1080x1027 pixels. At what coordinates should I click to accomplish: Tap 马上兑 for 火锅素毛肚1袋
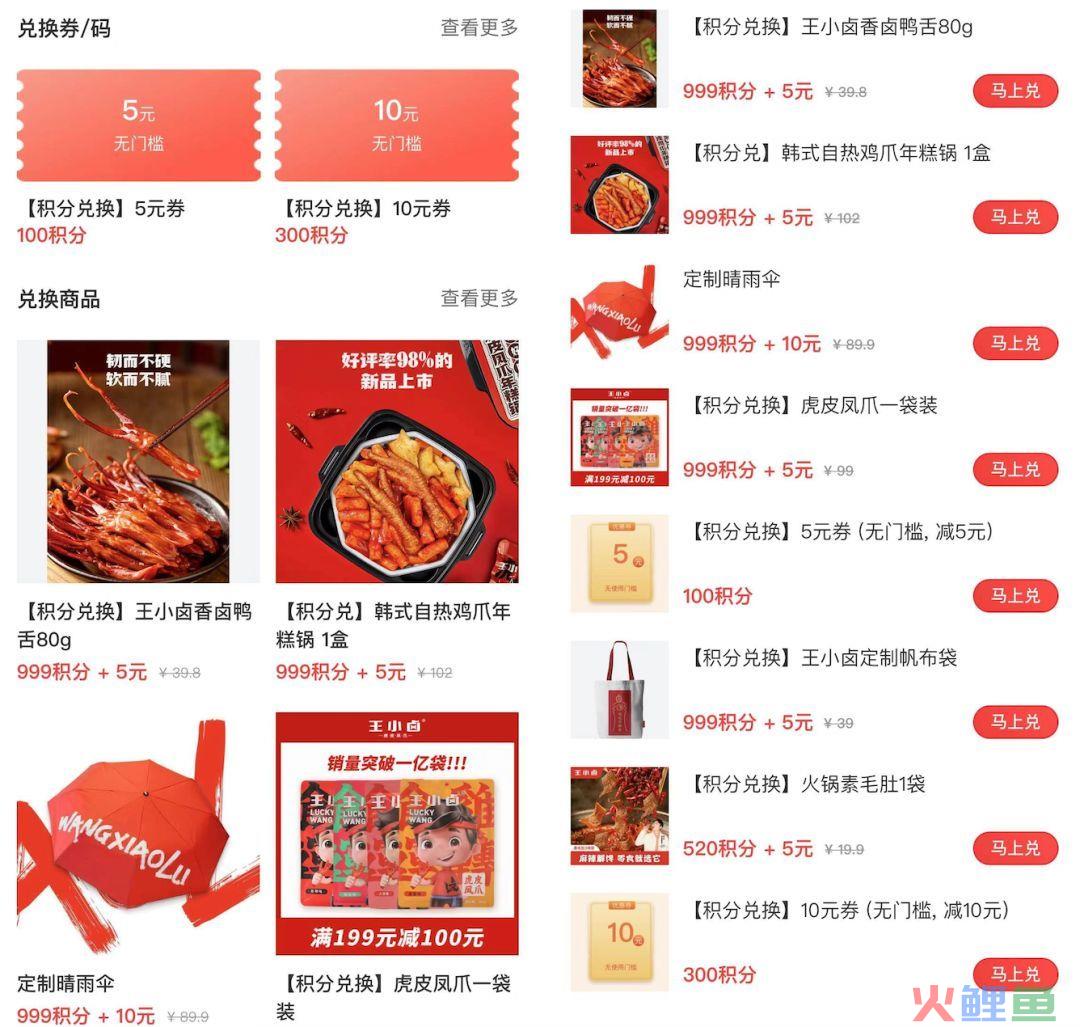1015,848
